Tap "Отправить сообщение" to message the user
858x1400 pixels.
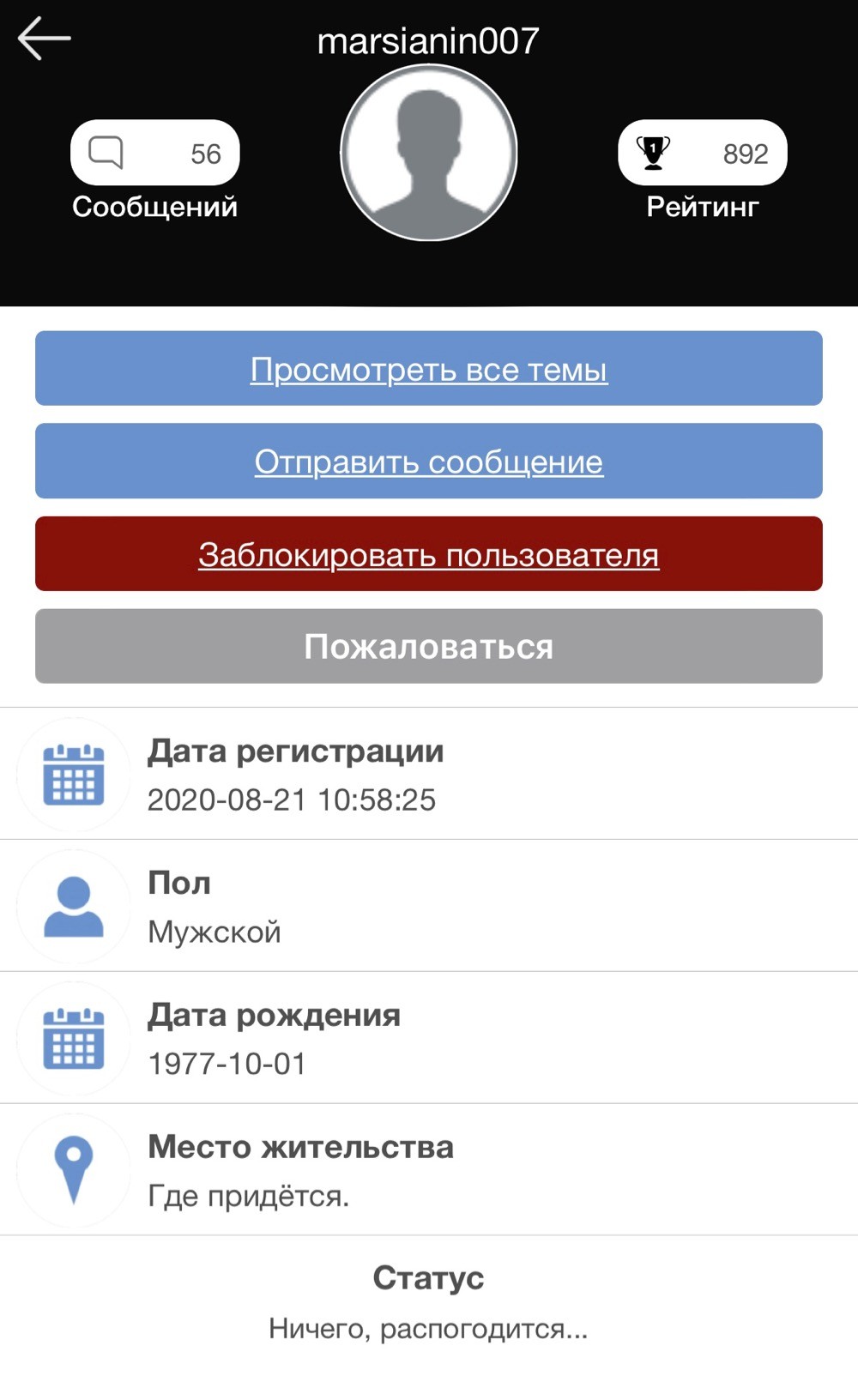point(429,461)
